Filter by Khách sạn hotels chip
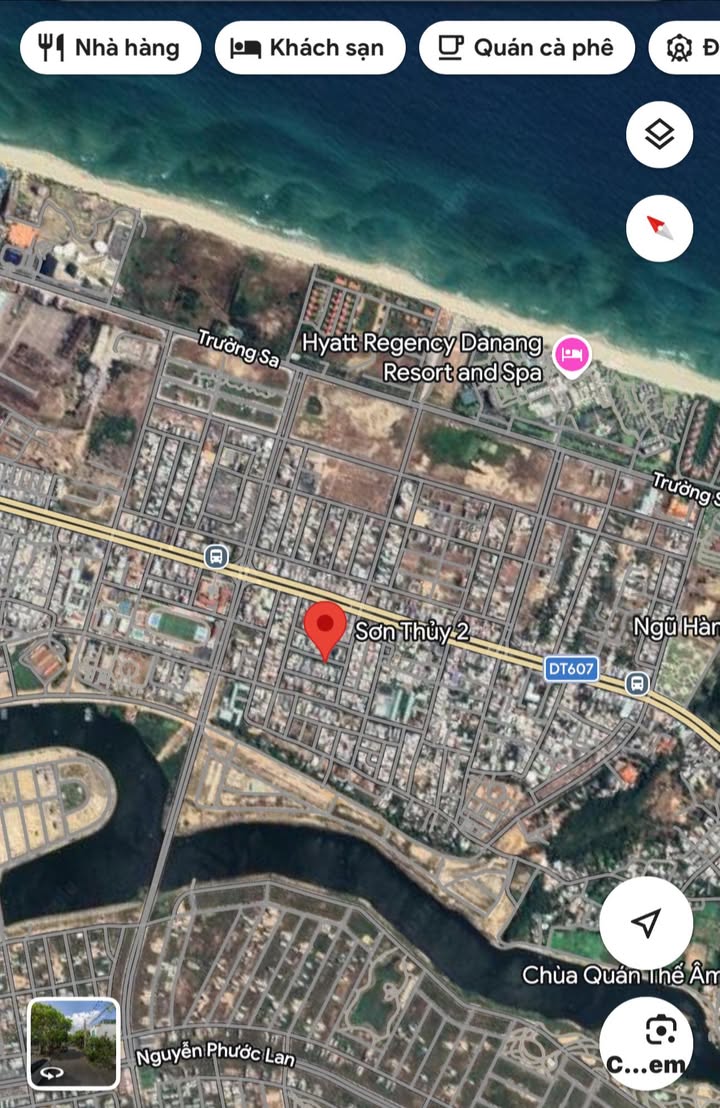 pos(310,47)
